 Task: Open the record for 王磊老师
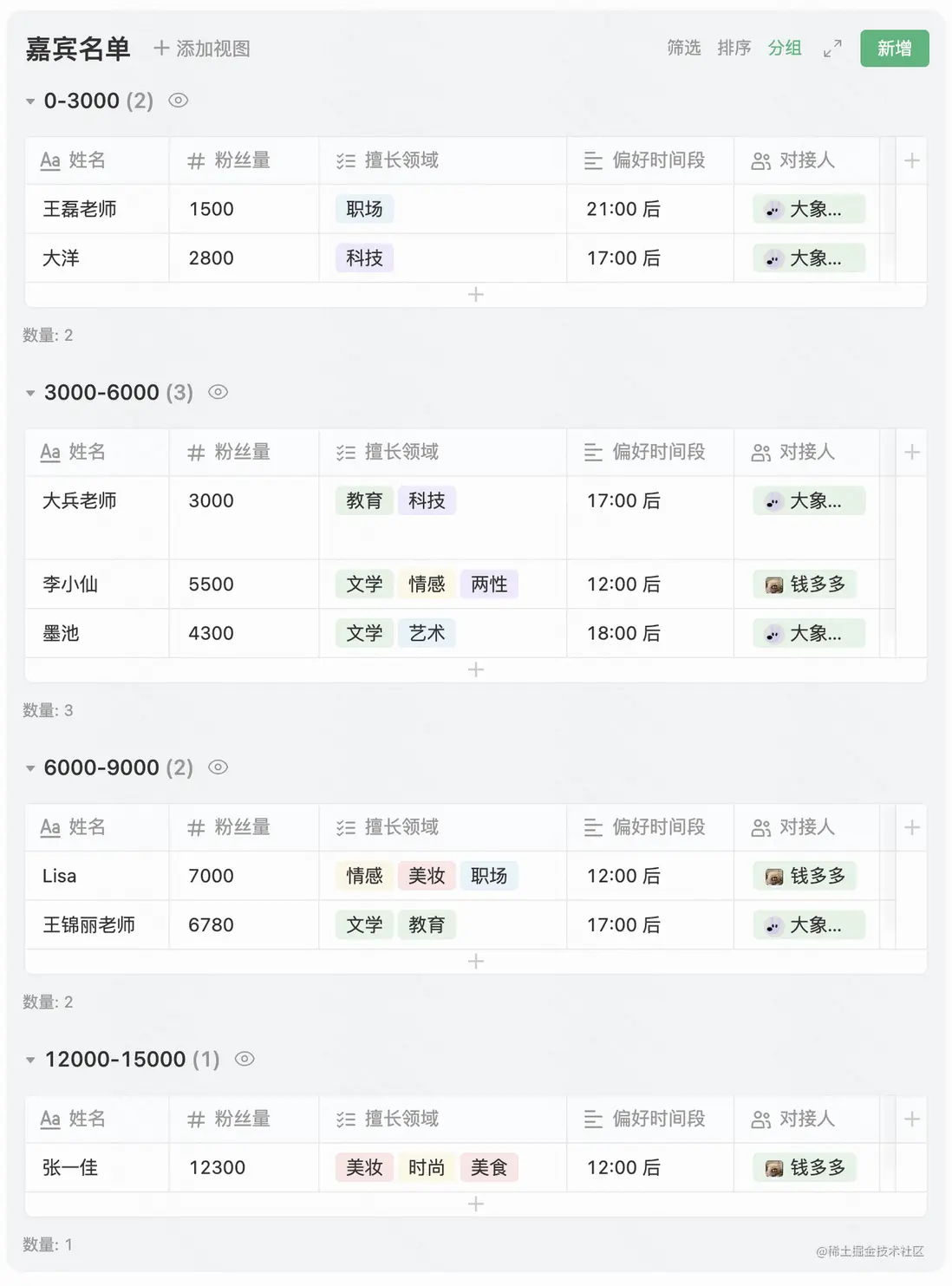(80, 209)
